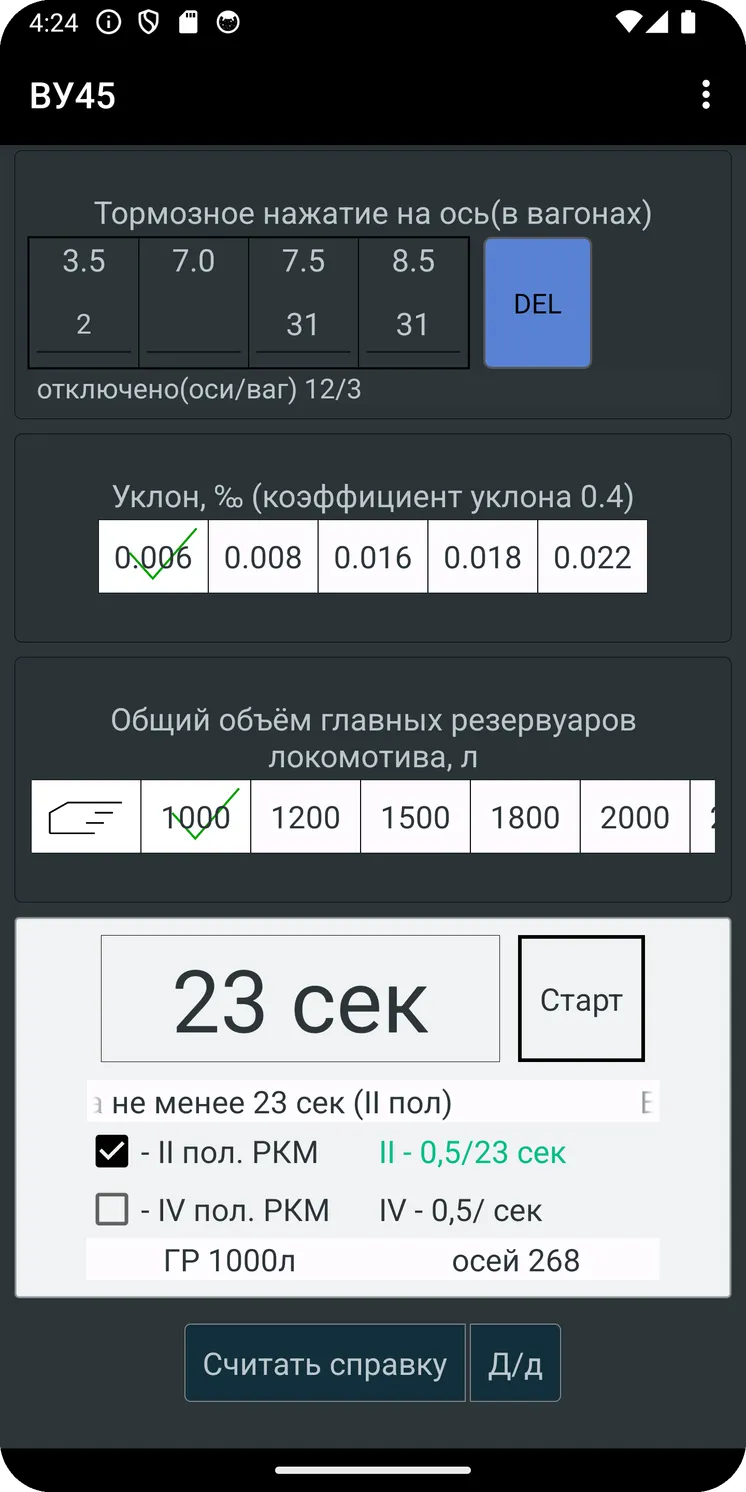
Task: Open the overflow menu
Action: pyautogui.click(x=706, y=95)
